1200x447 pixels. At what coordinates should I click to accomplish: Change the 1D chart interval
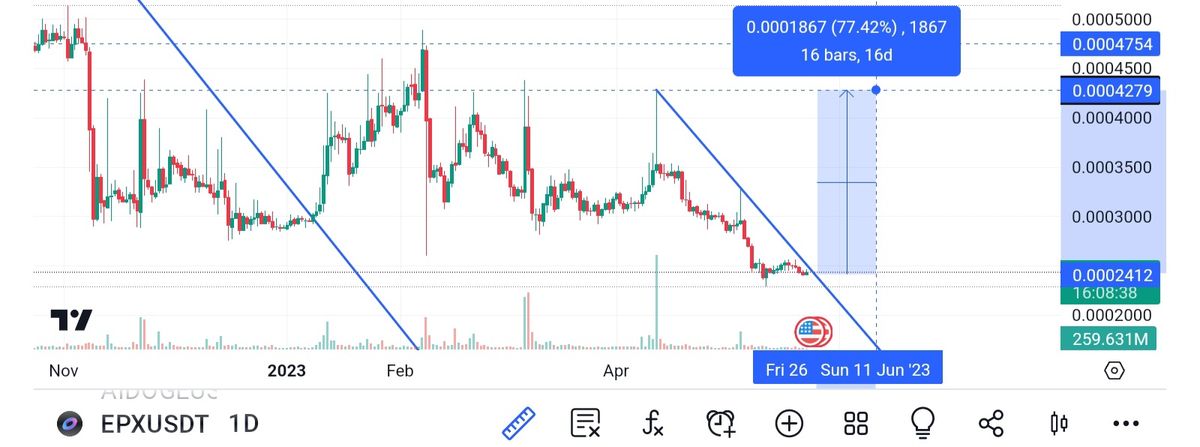(x=244, y=423)
